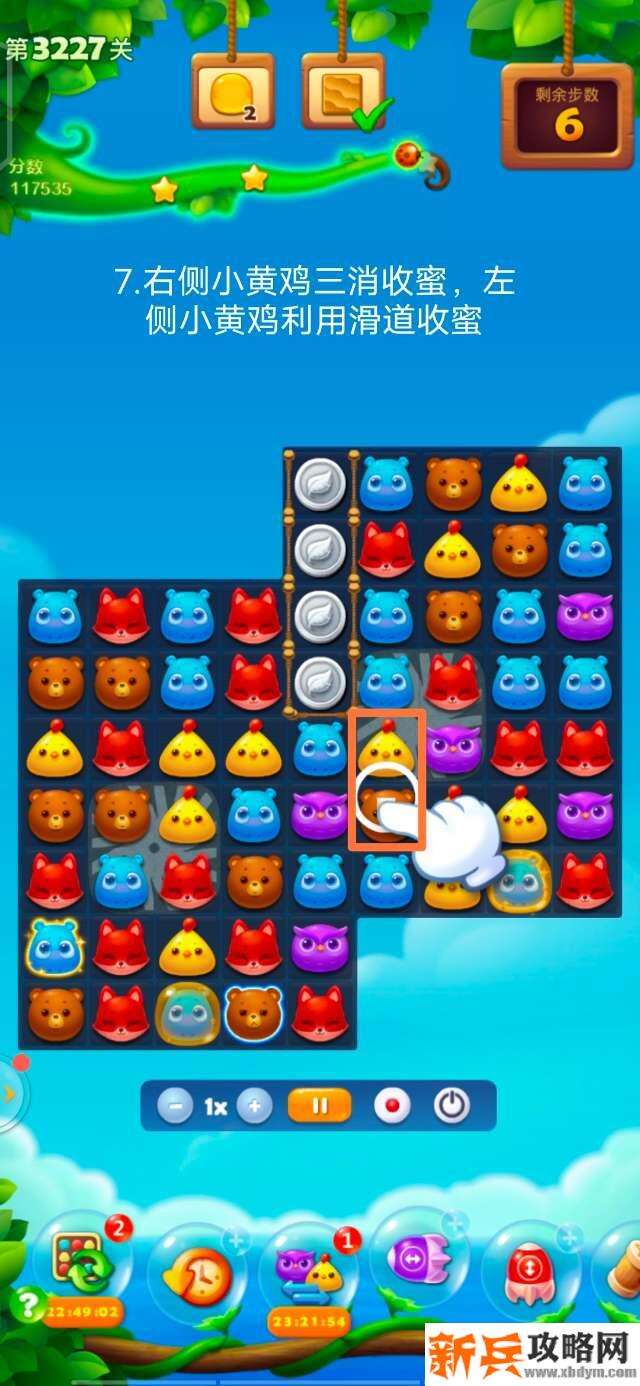Exit the replay with the power button
Screen dimensions: 640x1386
452,1107
